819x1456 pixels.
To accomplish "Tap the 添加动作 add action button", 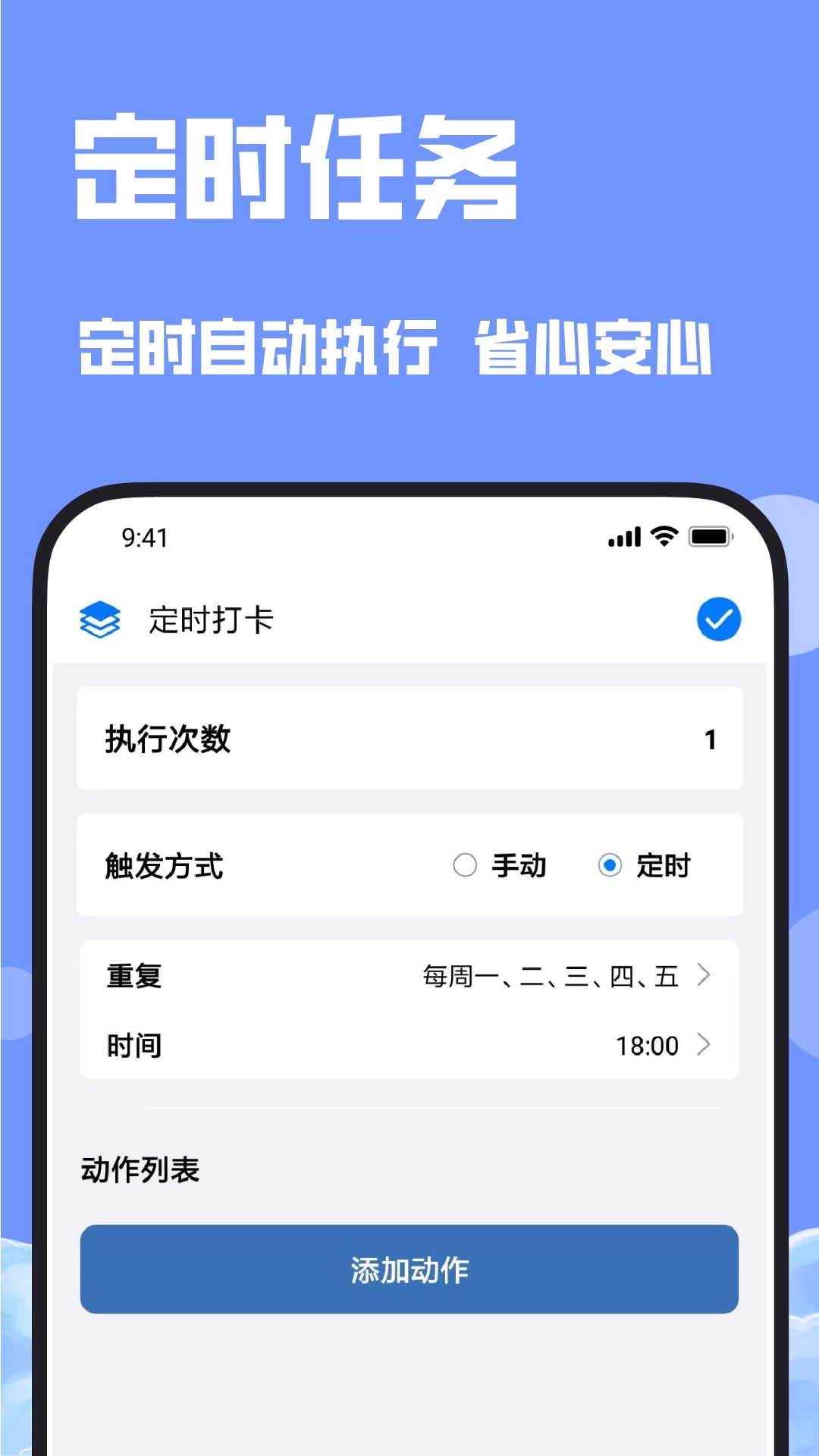I will point(409,1269).
